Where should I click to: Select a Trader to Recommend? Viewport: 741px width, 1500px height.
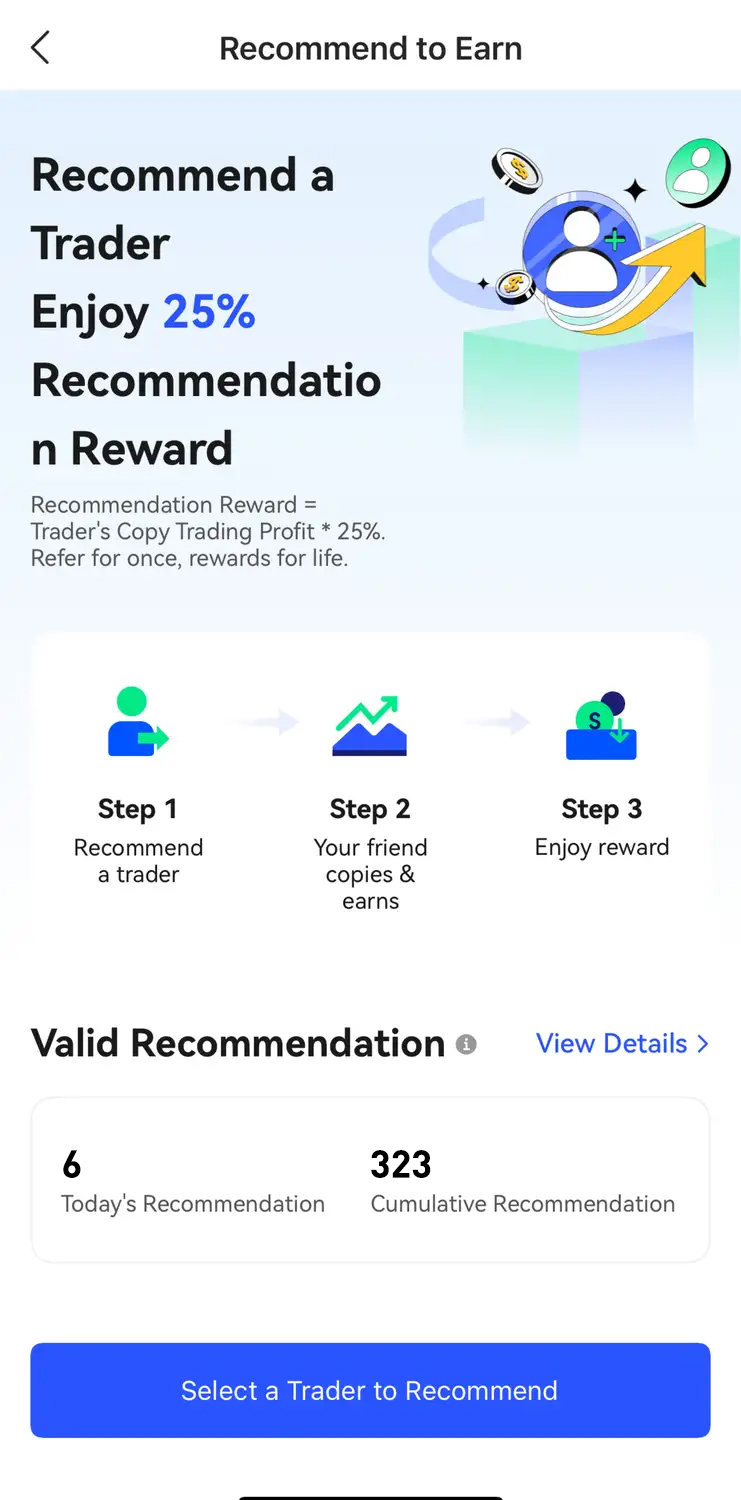(x=370, y=1390)
